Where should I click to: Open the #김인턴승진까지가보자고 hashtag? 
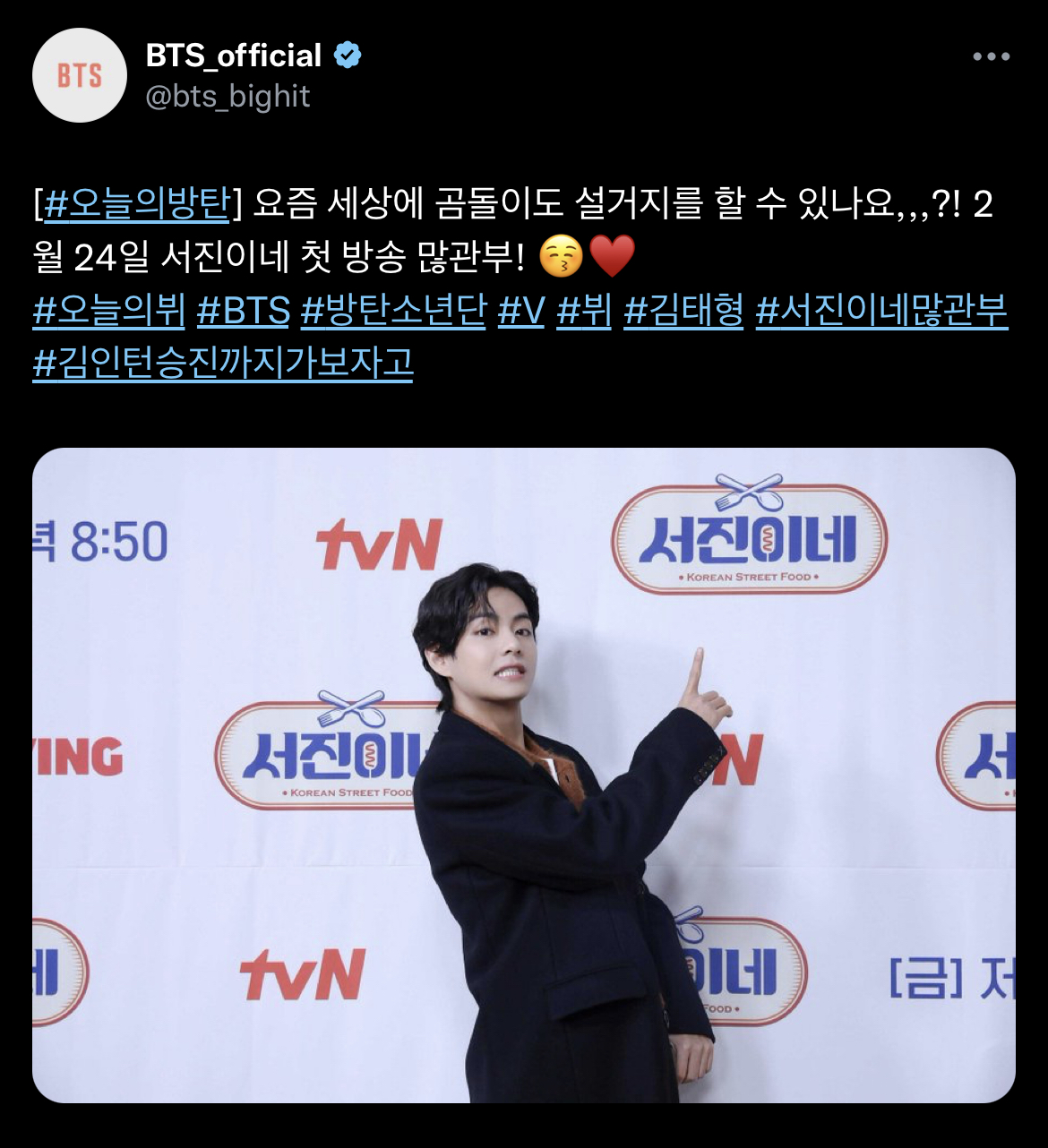click(x=223, y=363)
